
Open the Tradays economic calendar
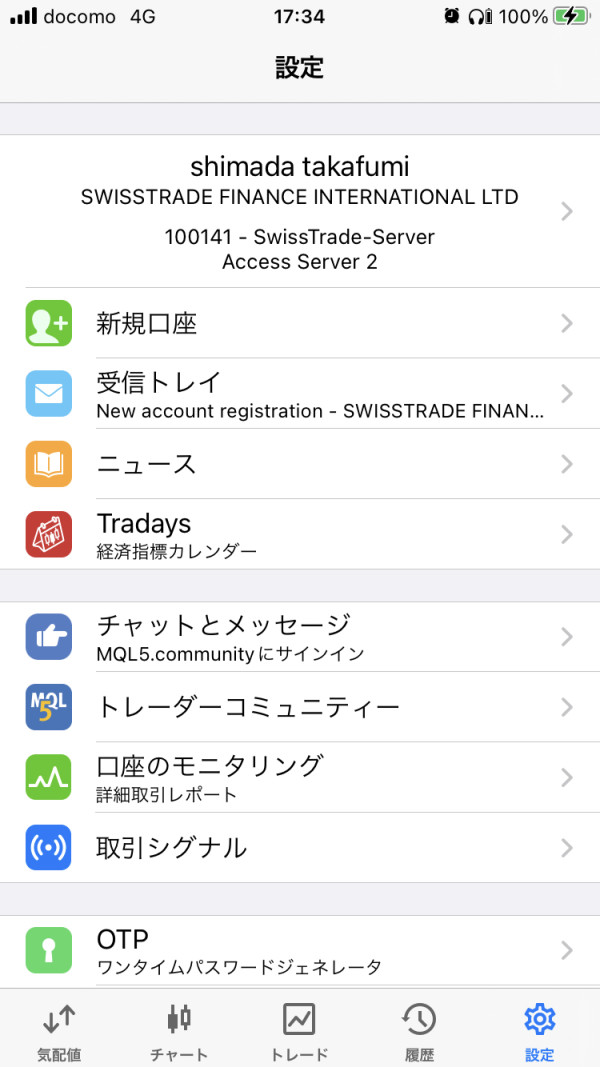pos(300,534)
